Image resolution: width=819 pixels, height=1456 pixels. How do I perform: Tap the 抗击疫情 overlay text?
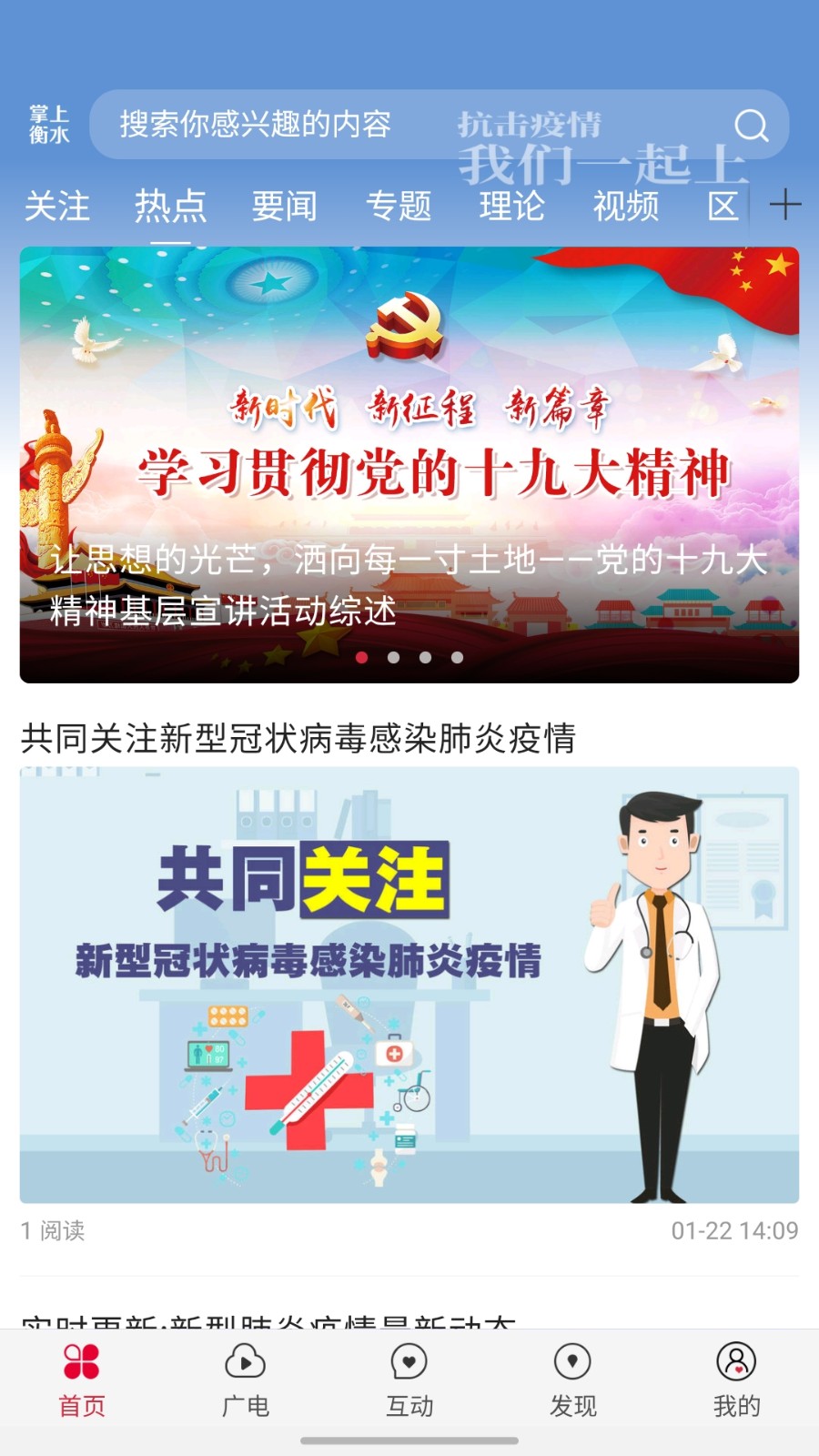click(x=531, y=123)
